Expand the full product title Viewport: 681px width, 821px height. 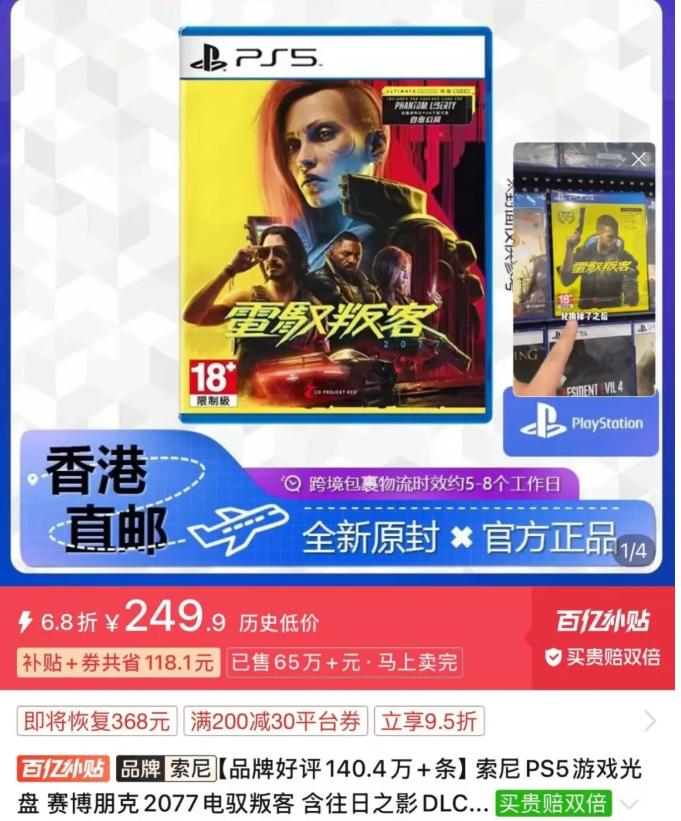[x=630, y=803]
